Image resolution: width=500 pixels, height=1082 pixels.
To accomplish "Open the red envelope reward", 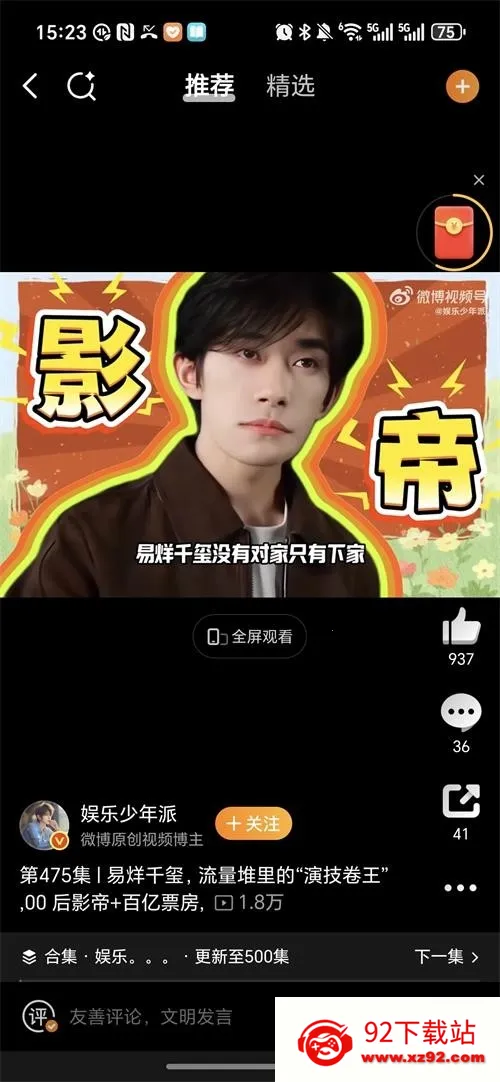I will [x=454, y=232].
